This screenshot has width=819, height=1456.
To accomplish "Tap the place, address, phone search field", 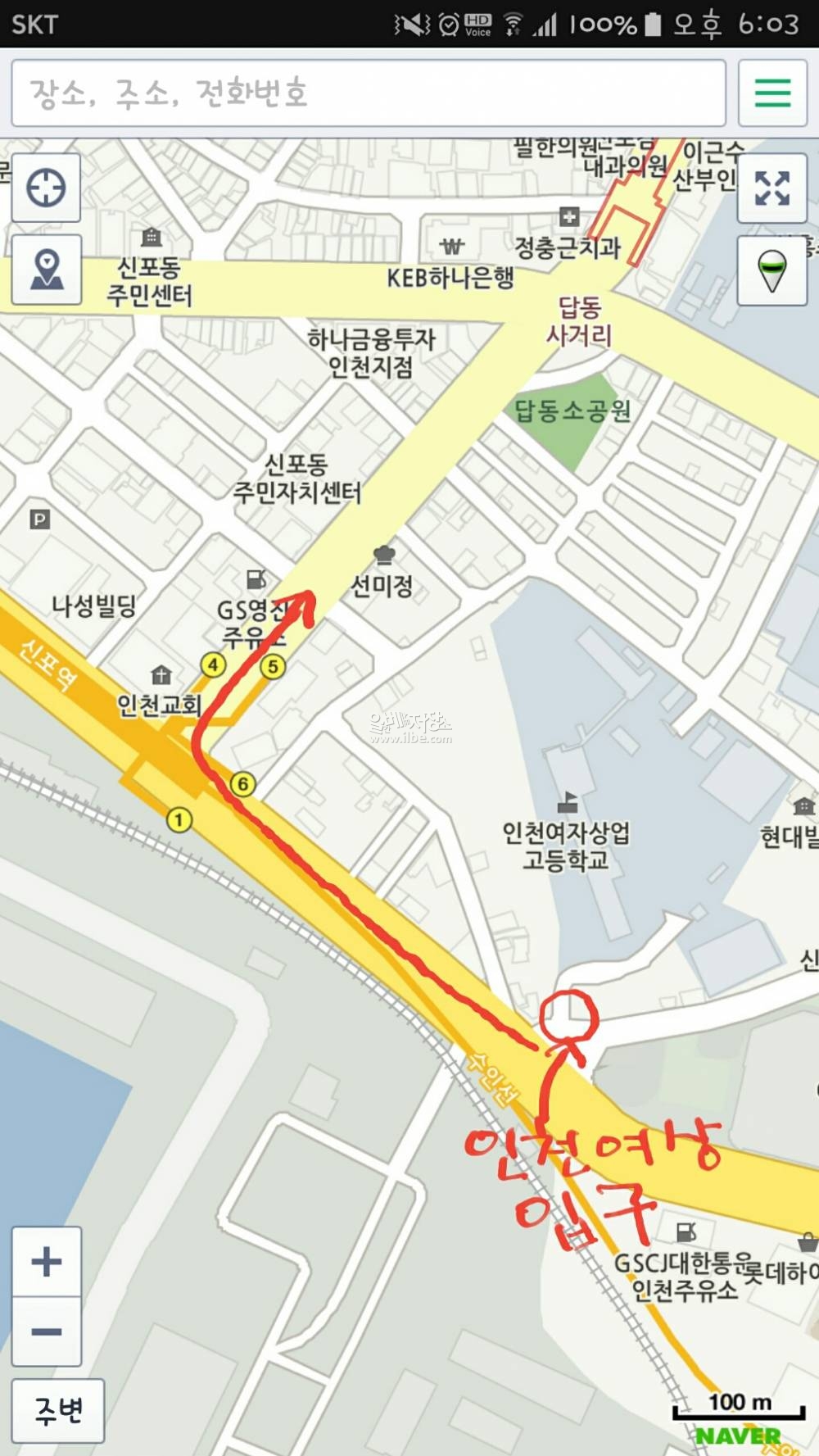I will [369, 93].
